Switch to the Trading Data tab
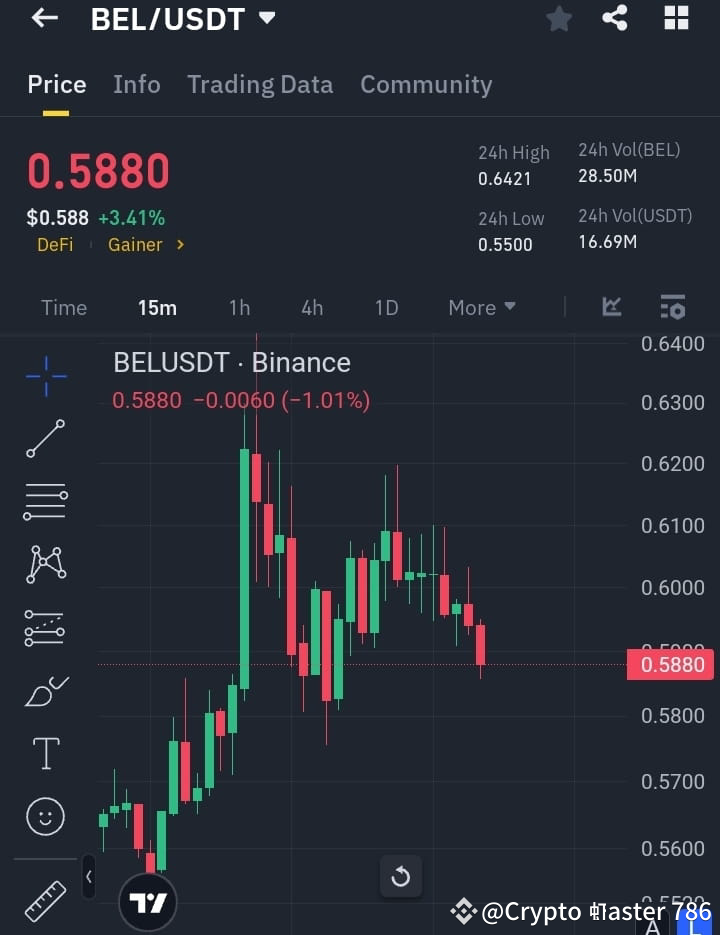Image resolution: width=720 pixels, height=935 pixels. [260, 85]
